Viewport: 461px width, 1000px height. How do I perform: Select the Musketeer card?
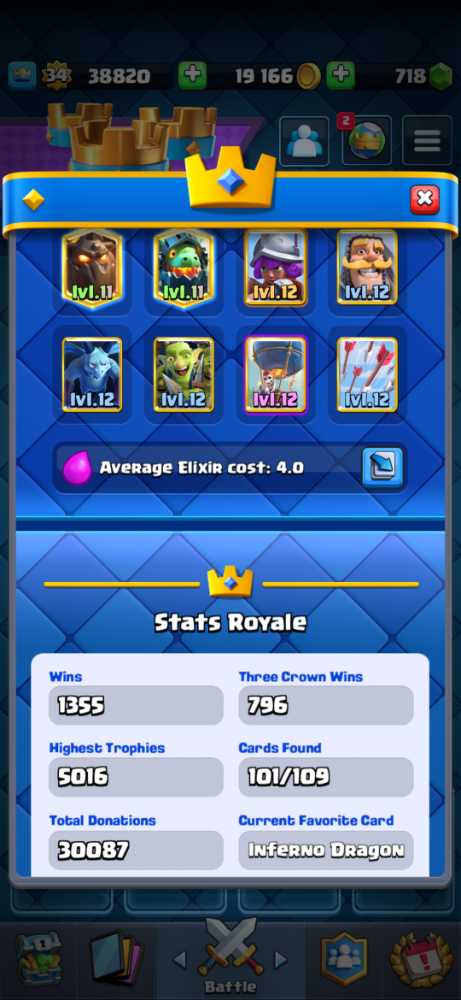pos(275,268)
